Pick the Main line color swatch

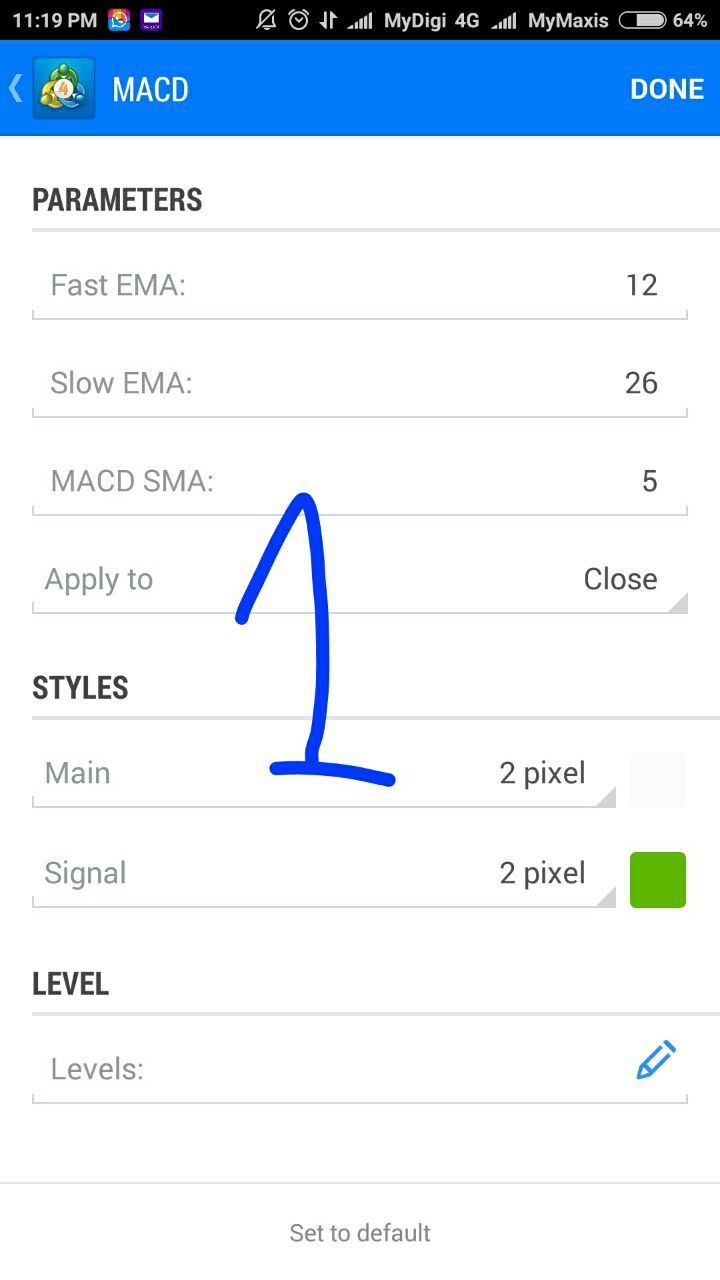(x=658, y=780)
